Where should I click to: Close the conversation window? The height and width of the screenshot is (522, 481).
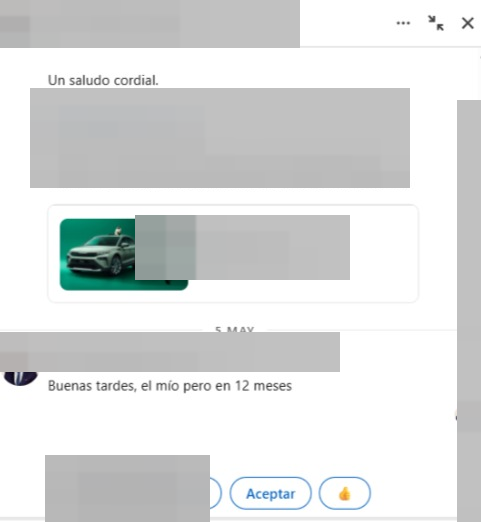468,23
